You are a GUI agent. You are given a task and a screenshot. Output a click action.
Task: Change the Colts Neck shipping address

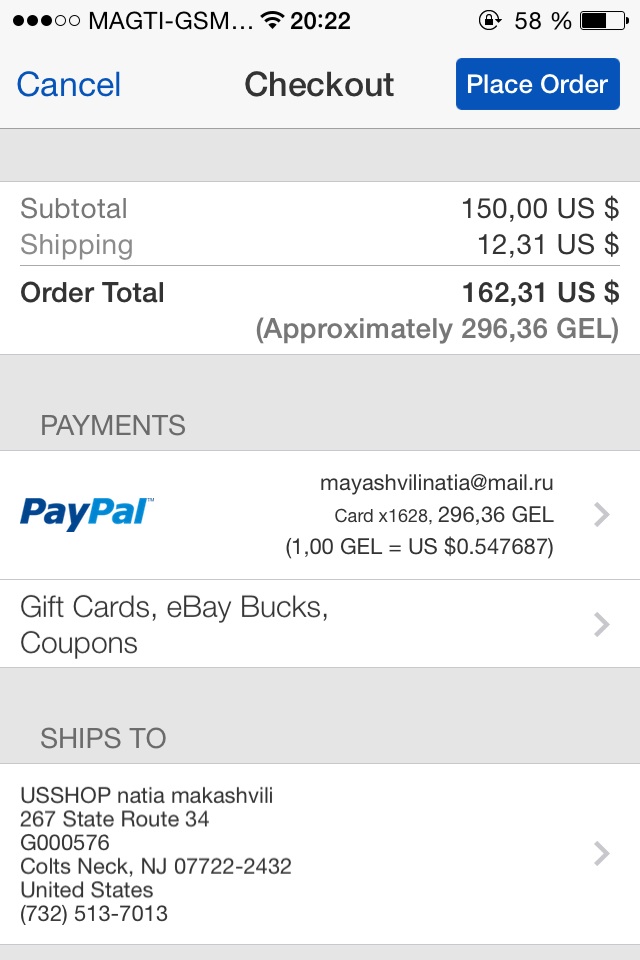click(320, 853)
